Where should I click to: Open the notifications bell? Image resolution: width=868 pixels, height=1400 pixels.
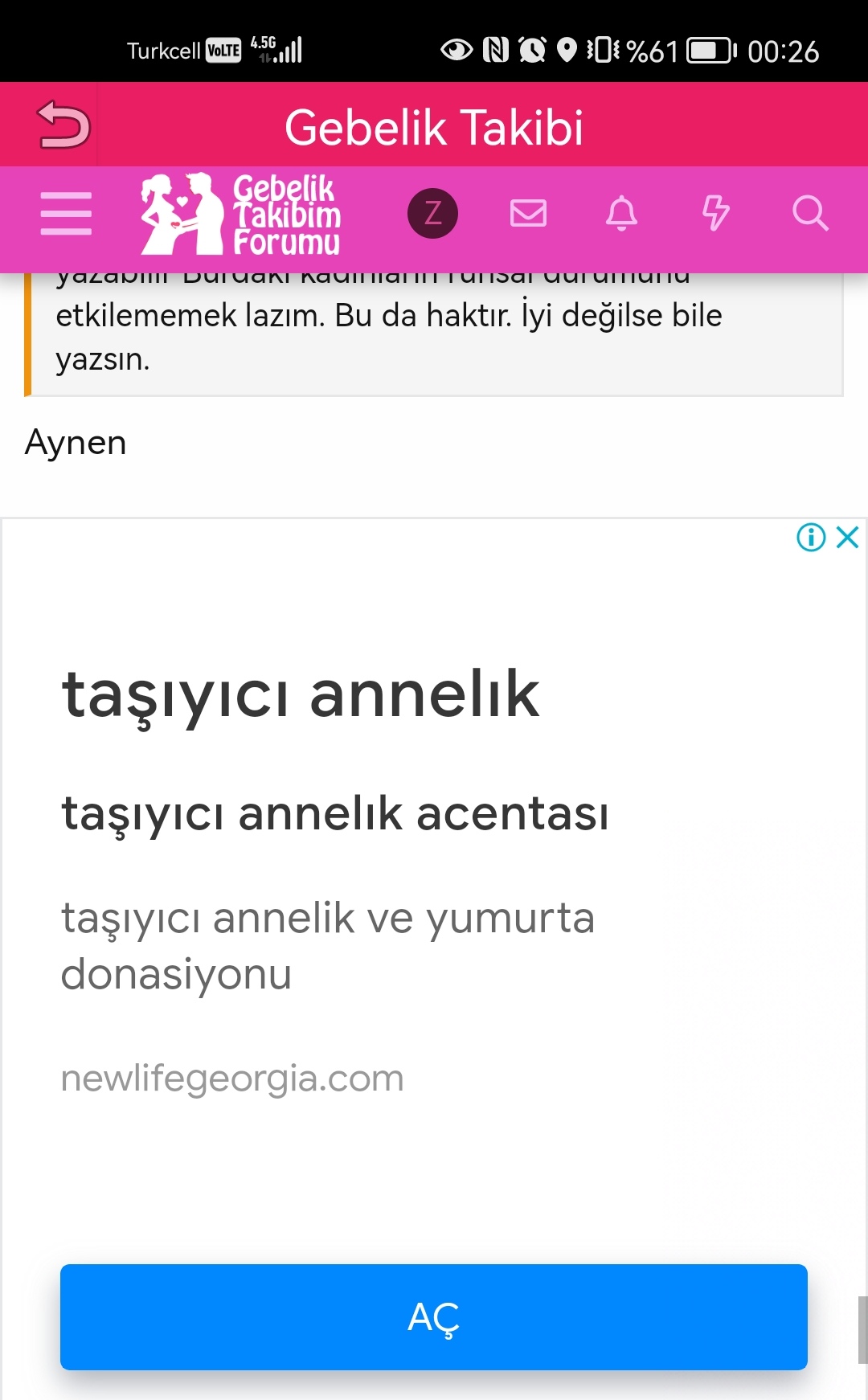pyautogui.click(x=621, y=214)
